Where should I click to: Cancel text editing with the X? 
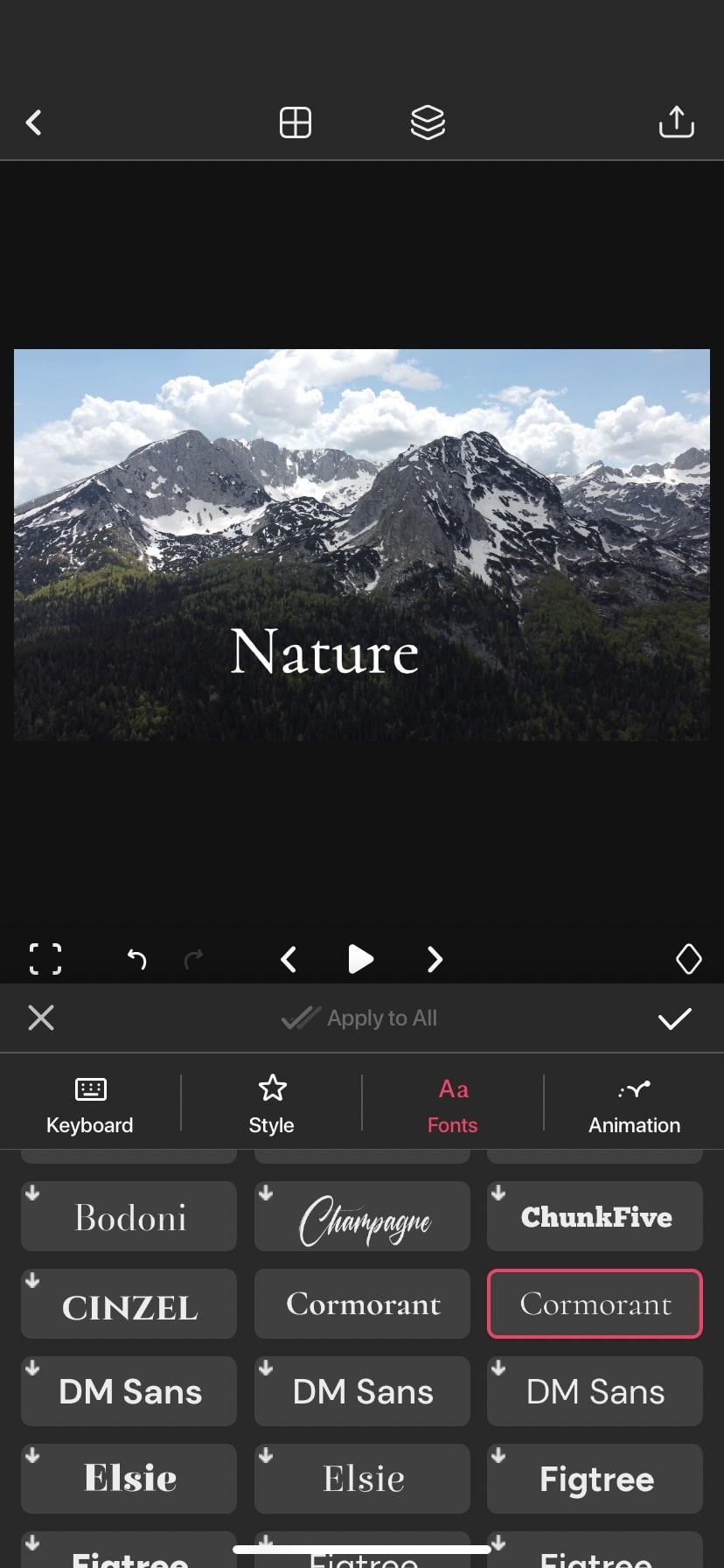pyautogui.click(x=41, y=1018)
